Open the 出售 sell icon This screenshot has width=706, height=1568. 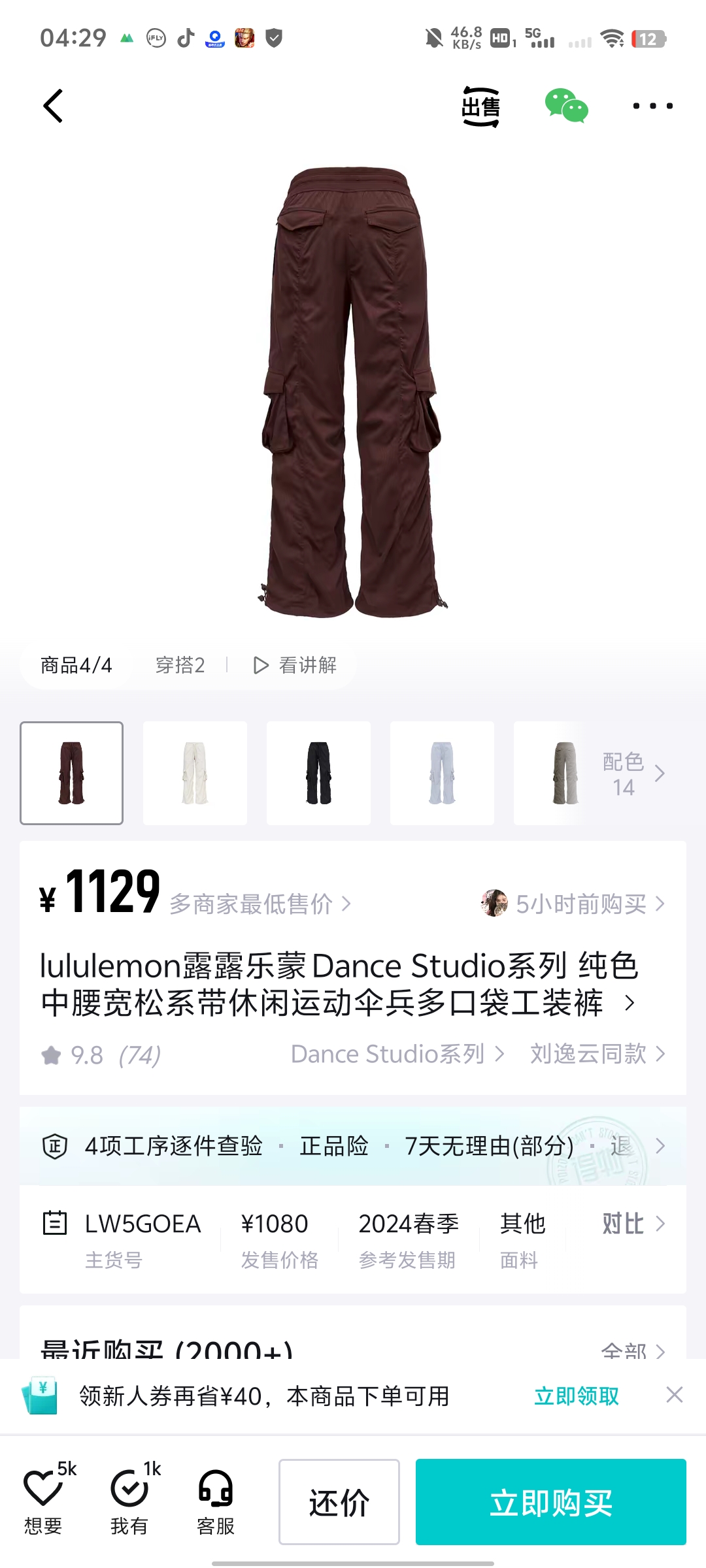(x=480, y=106)
